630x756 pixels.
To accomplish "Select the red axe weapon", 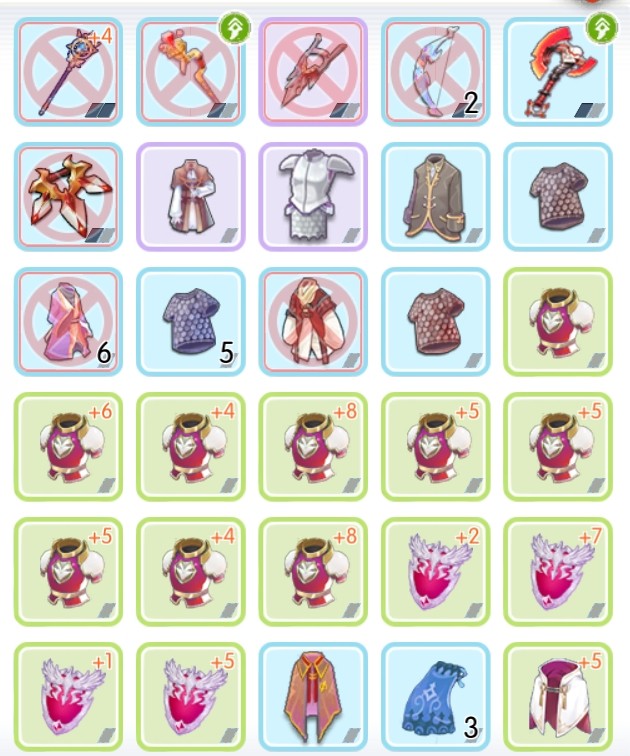I will tap(558, 72).
